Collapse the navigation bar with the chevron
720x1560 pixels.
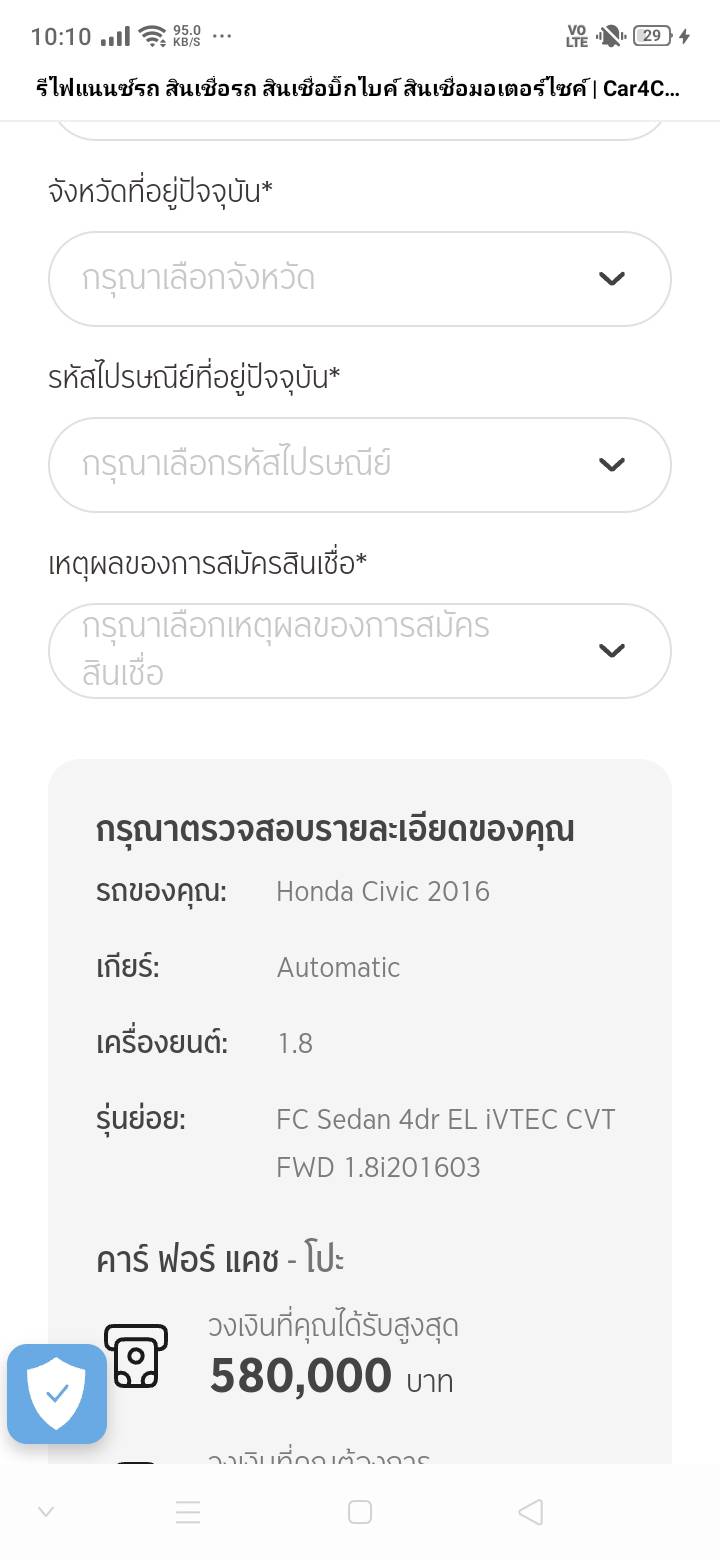(46, 1512)
